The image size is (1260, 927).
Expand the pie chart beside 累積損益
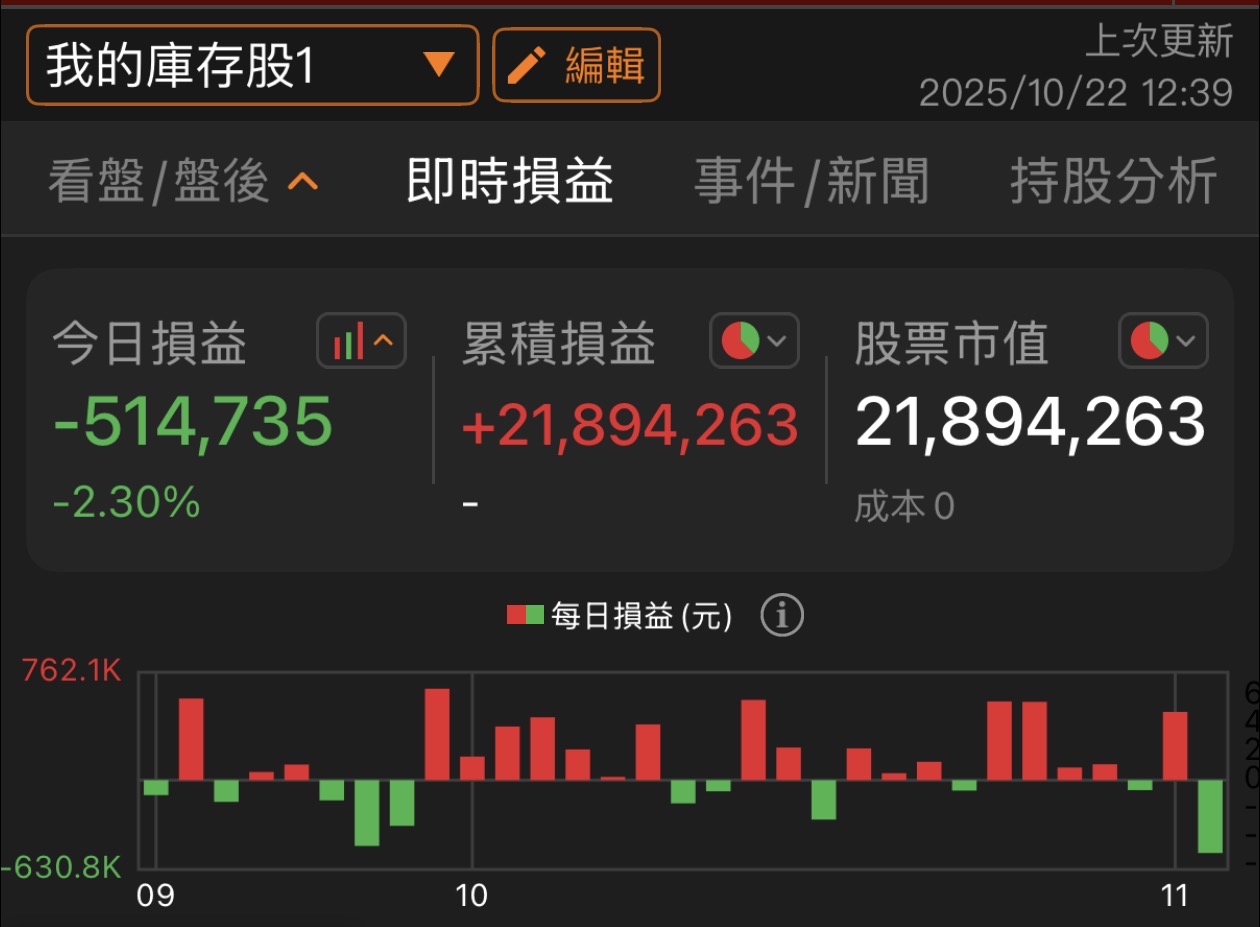point(754,341)
